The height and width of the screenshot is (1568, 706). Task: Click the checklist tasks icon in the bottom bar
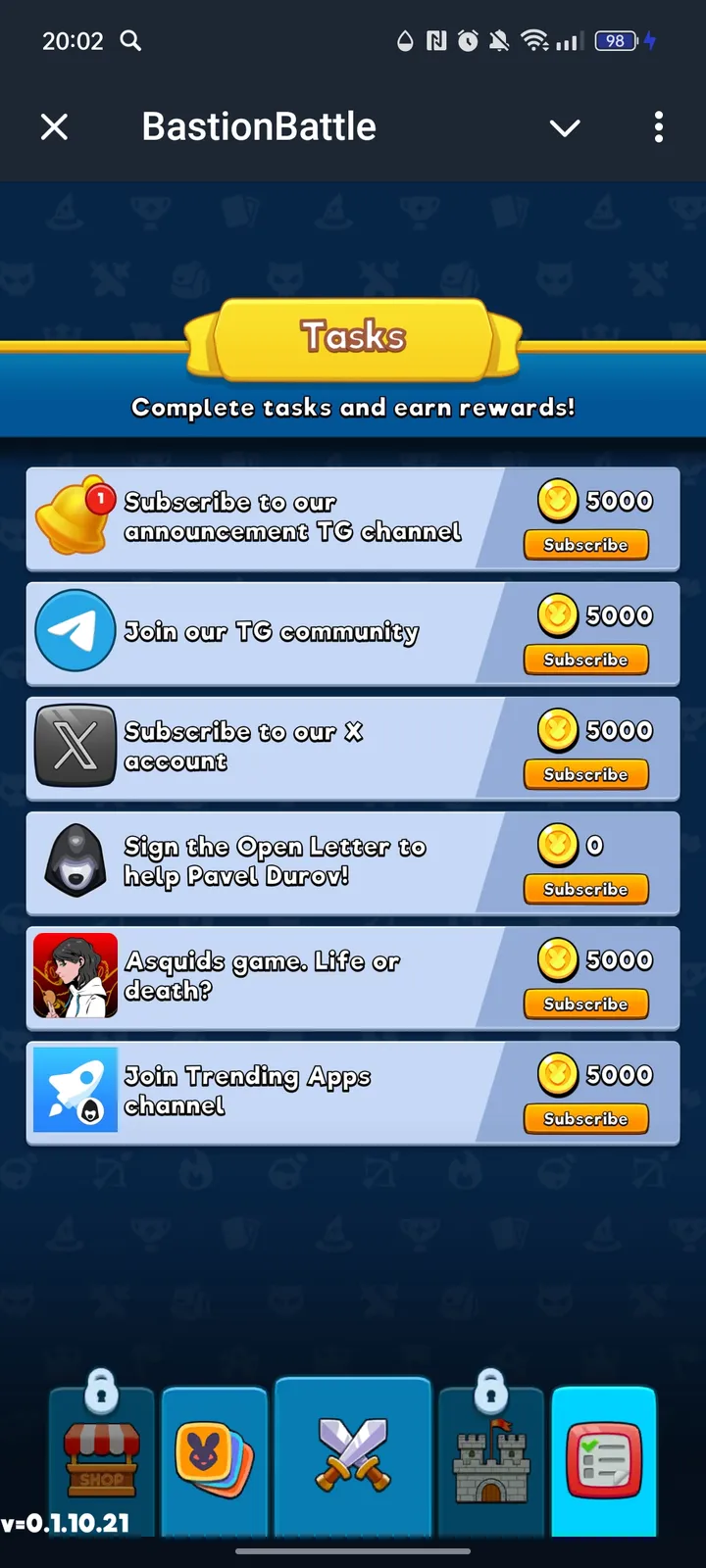604,1458
